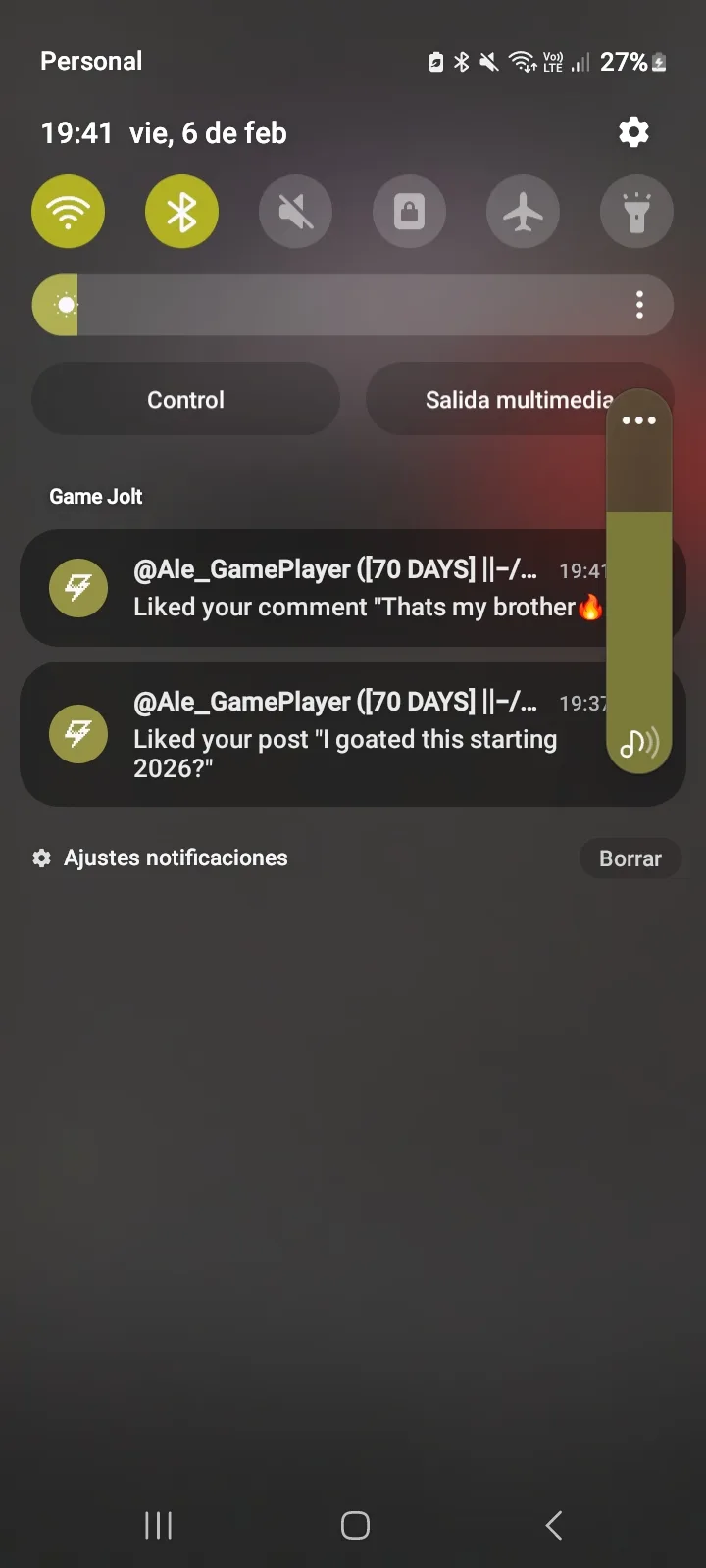706x1568 pixels.
Task: Enable airplane mode
Action: (523, 212)
